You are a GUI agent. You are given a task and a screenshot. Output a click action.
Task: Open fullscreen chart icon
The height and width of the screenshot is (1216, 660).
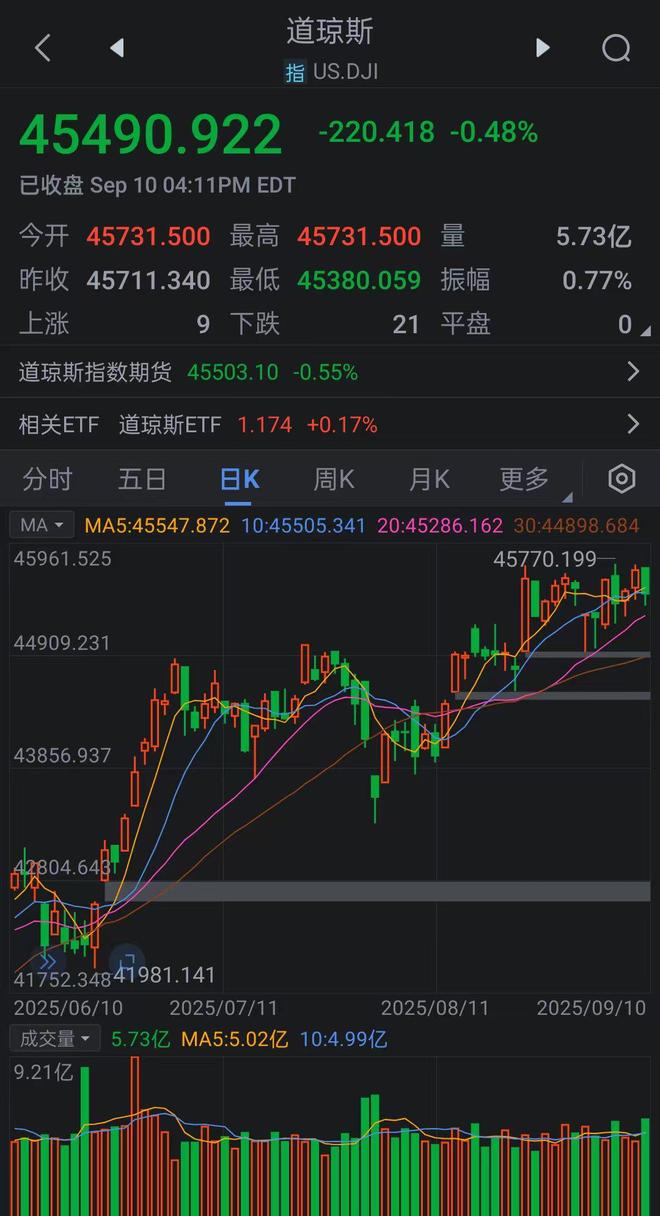[127, 961]
